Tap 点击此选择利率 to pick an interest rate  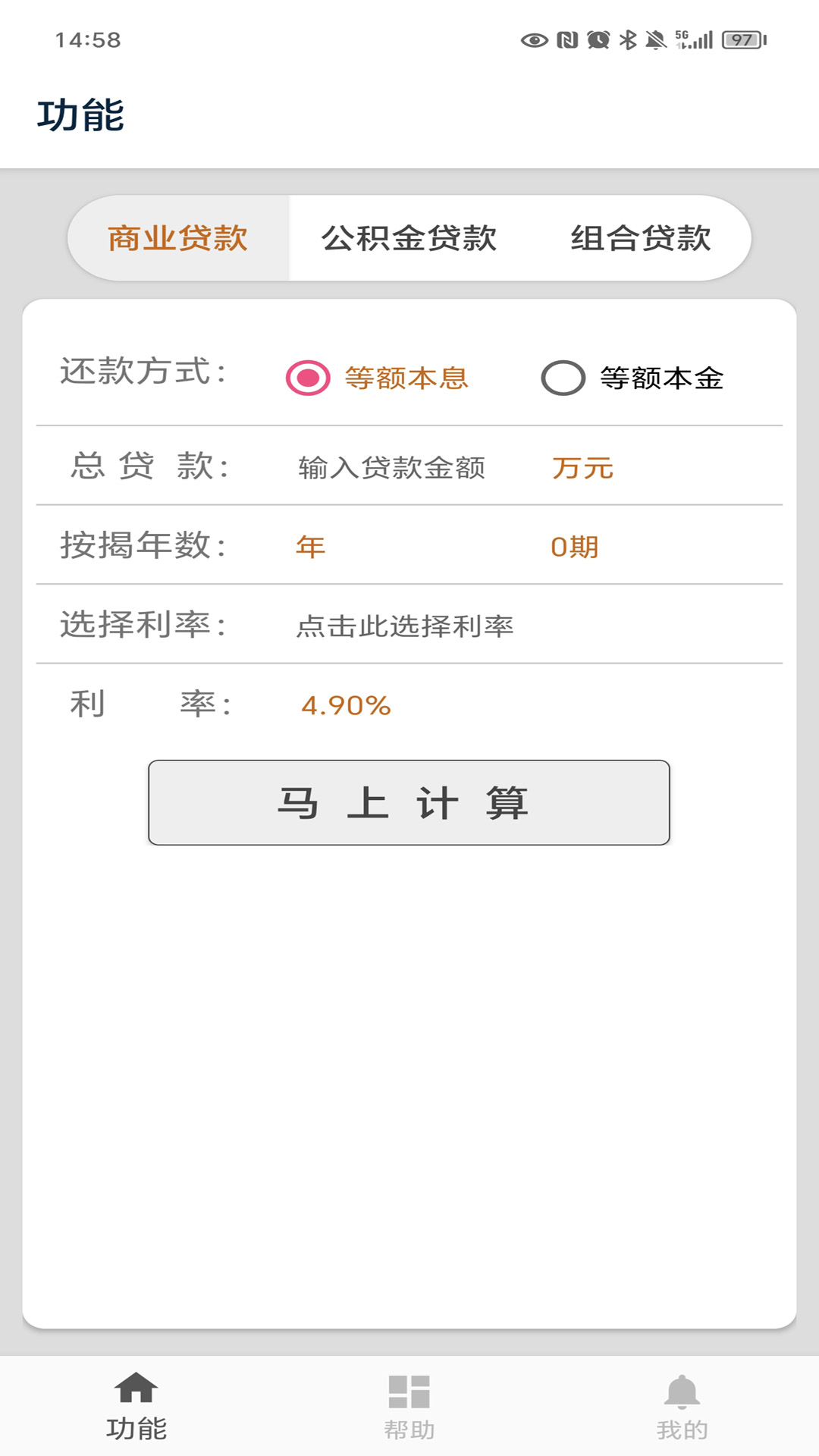pos(406,623)
